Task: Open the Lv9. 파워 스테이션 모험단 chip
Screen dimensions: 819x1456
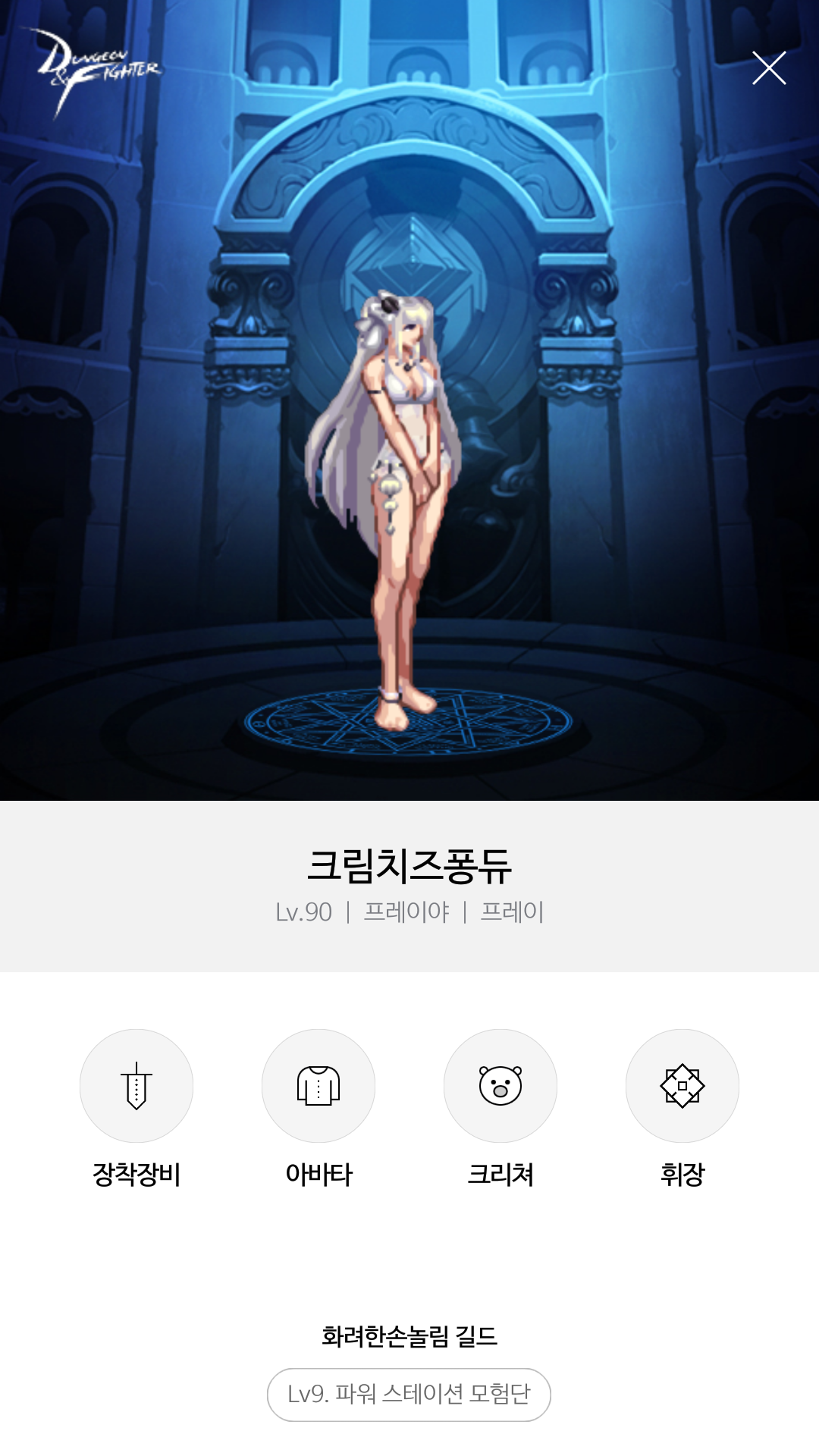Action: pyautogui.click(x=409, y=1395)
